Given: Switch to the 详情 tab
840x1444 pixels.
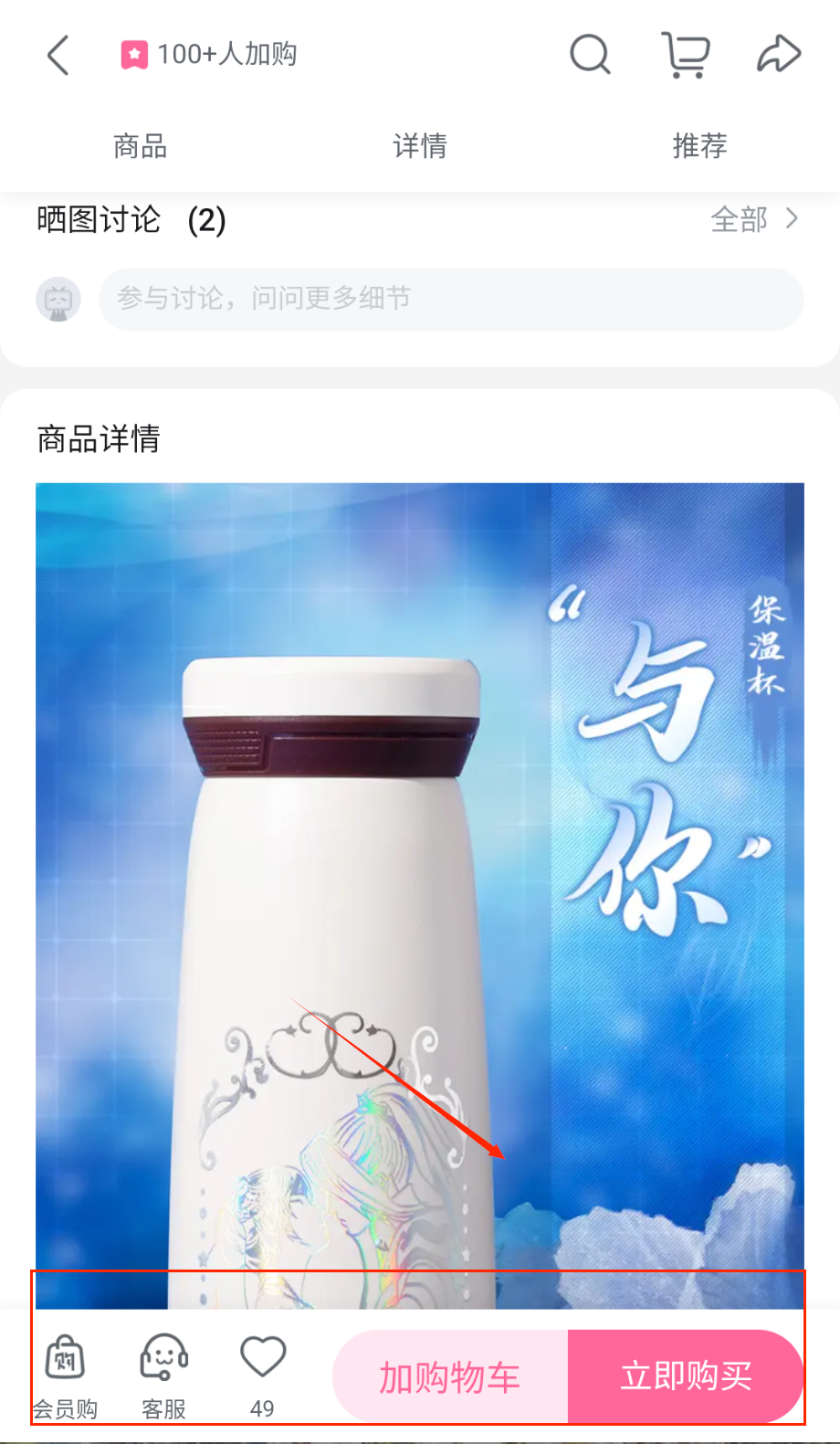Looking at the screenshot, I should pyautogui.click(x=420, y=146).
